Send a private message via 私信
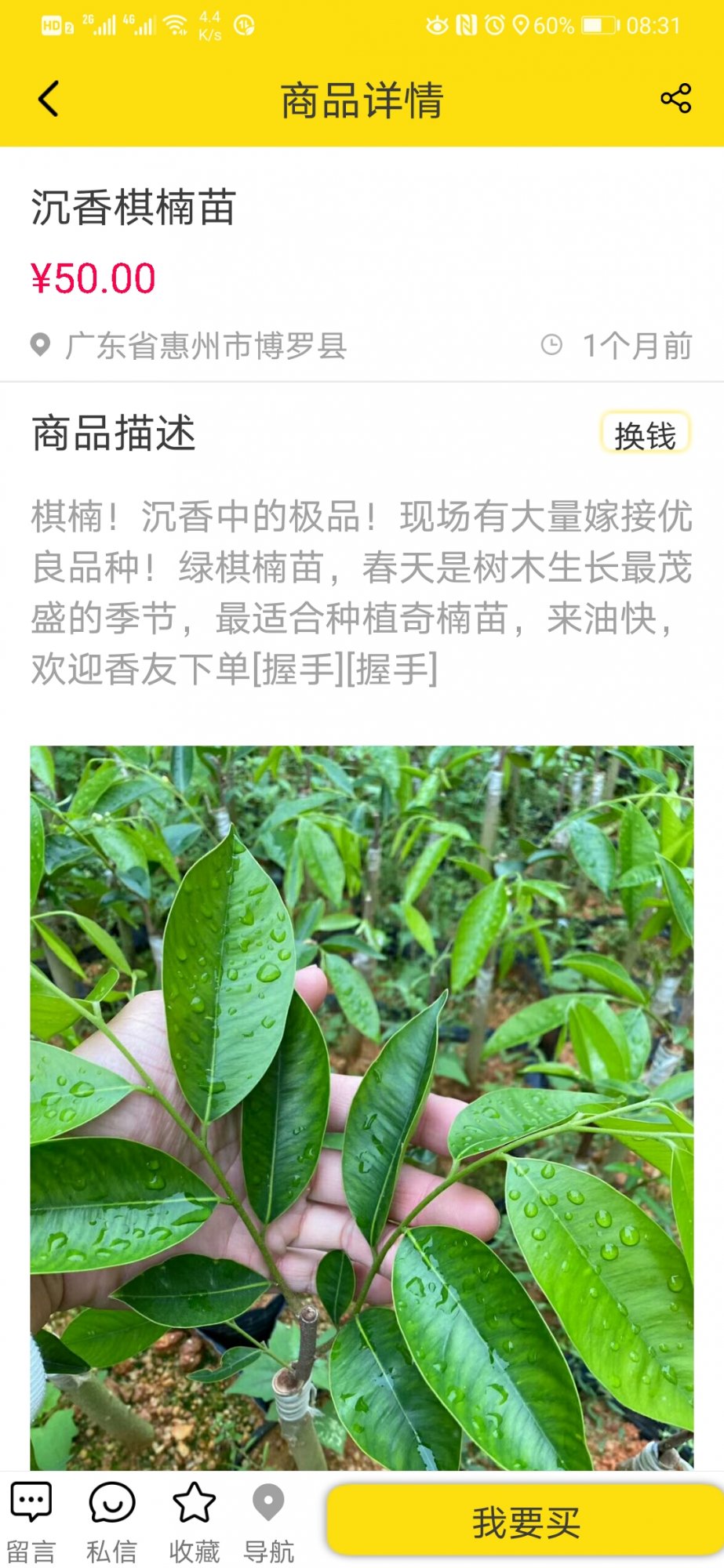Image resolution: width=724 pixels, height=1568 pixels. click(x=112, y=1521)
